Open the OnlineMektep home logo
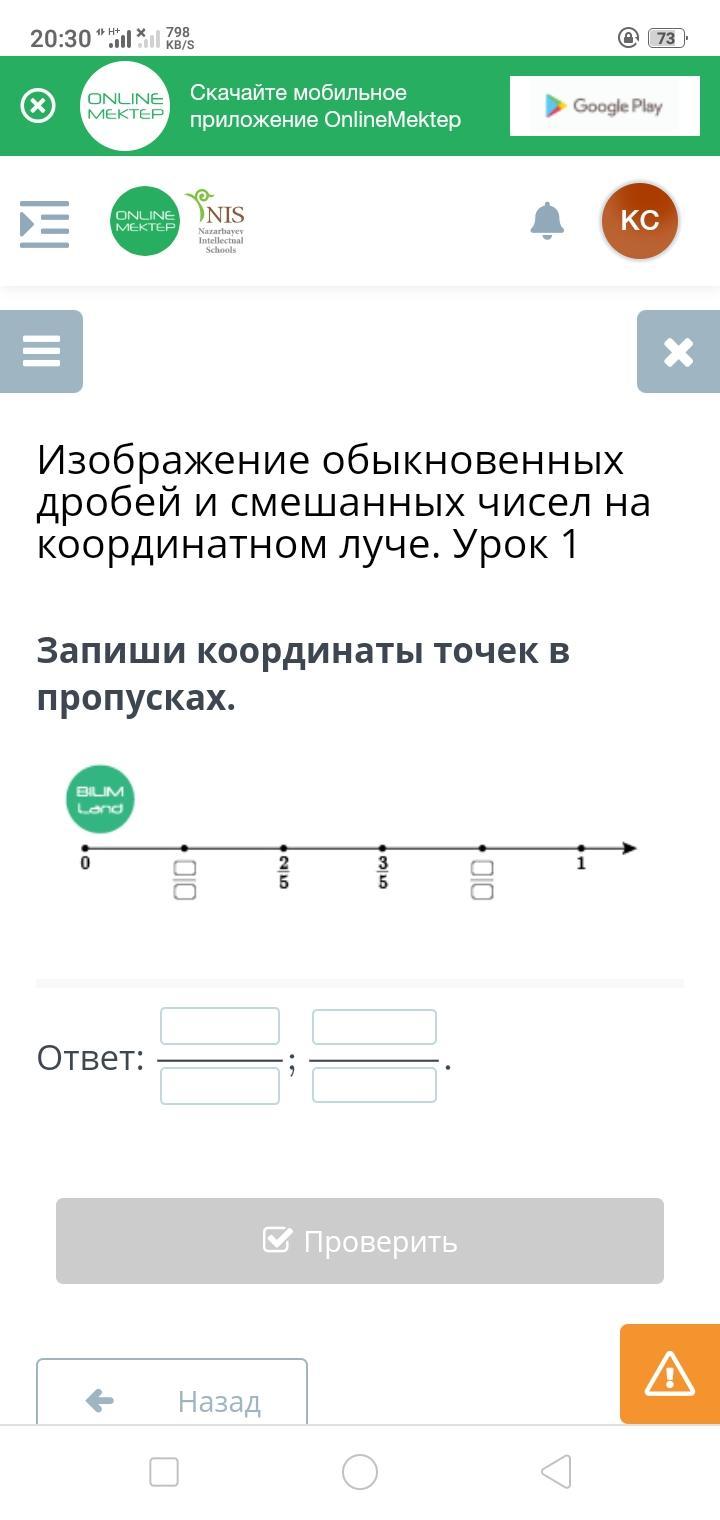This screenshot has width=720, height=1520. coord(145,221)
